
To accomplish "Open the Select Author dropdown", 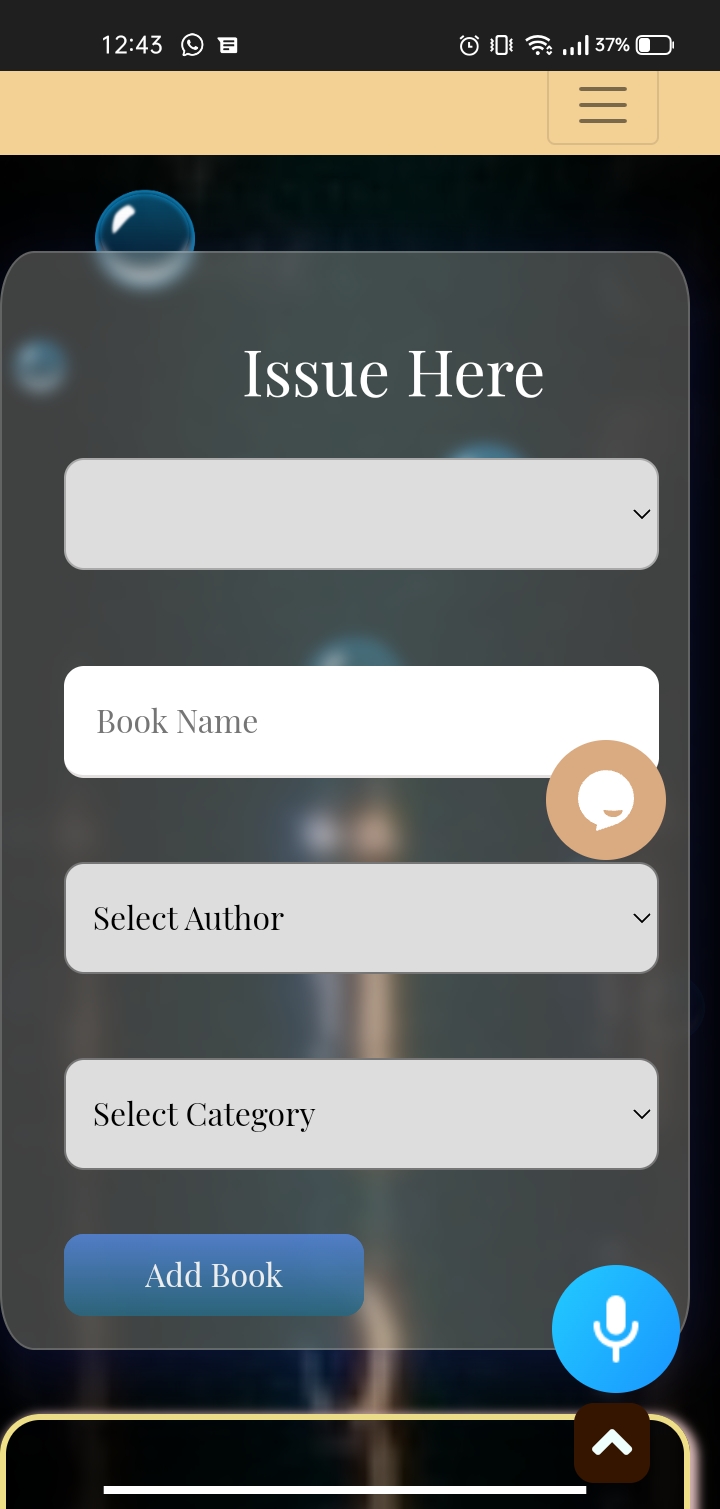I will pyautogui.click(x=361, y=918).
